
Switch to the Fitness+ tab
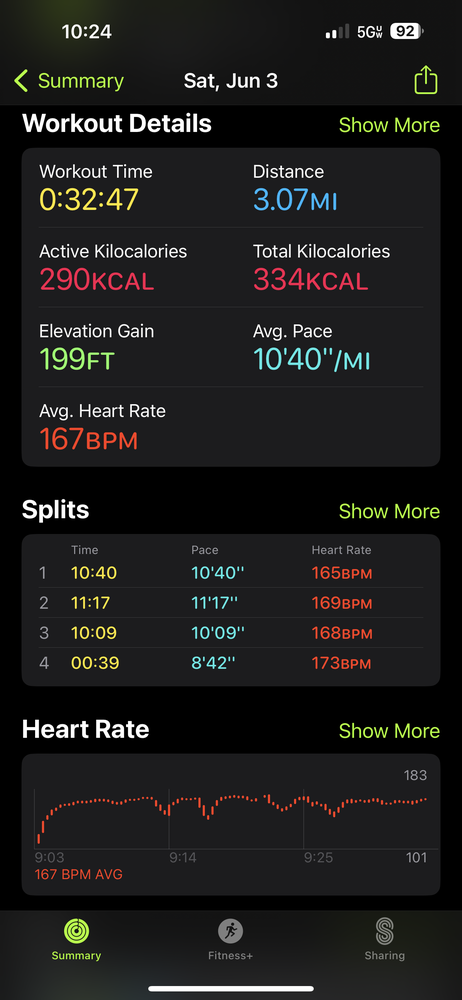pos(230,939)
